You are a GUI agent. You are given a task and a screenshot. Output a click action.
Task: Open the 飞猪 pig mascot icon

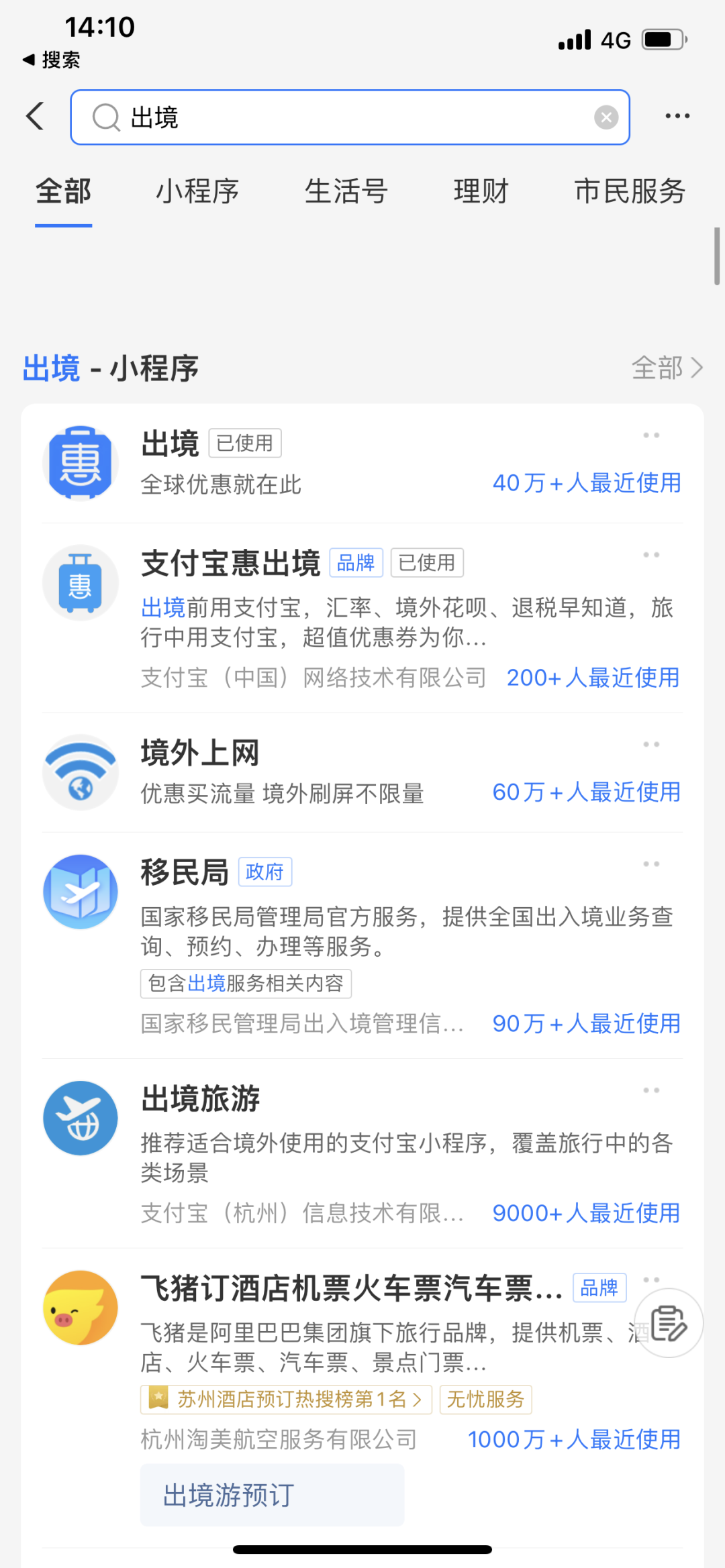click(x=81, y=1307)
